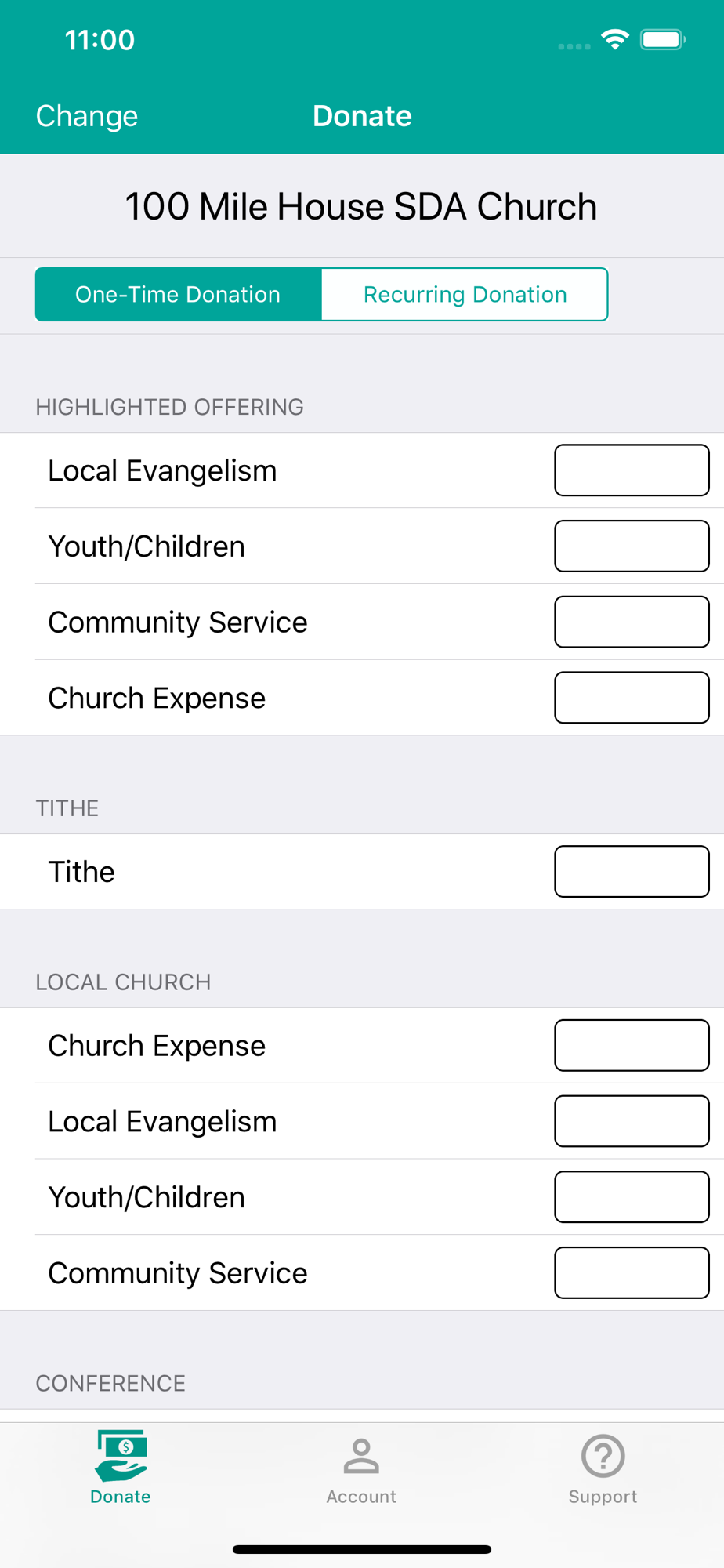Open the Support tab

click(x=603, y=1471)
